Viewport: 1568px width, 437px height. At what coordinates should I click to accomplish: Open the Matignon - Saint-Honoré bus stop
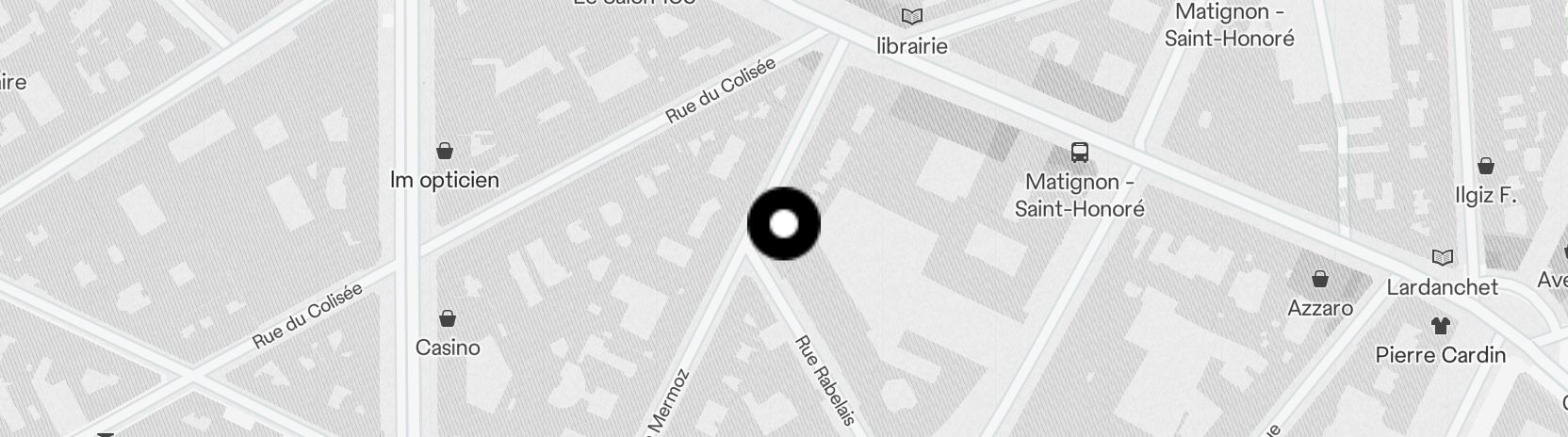coord(1080,153)
